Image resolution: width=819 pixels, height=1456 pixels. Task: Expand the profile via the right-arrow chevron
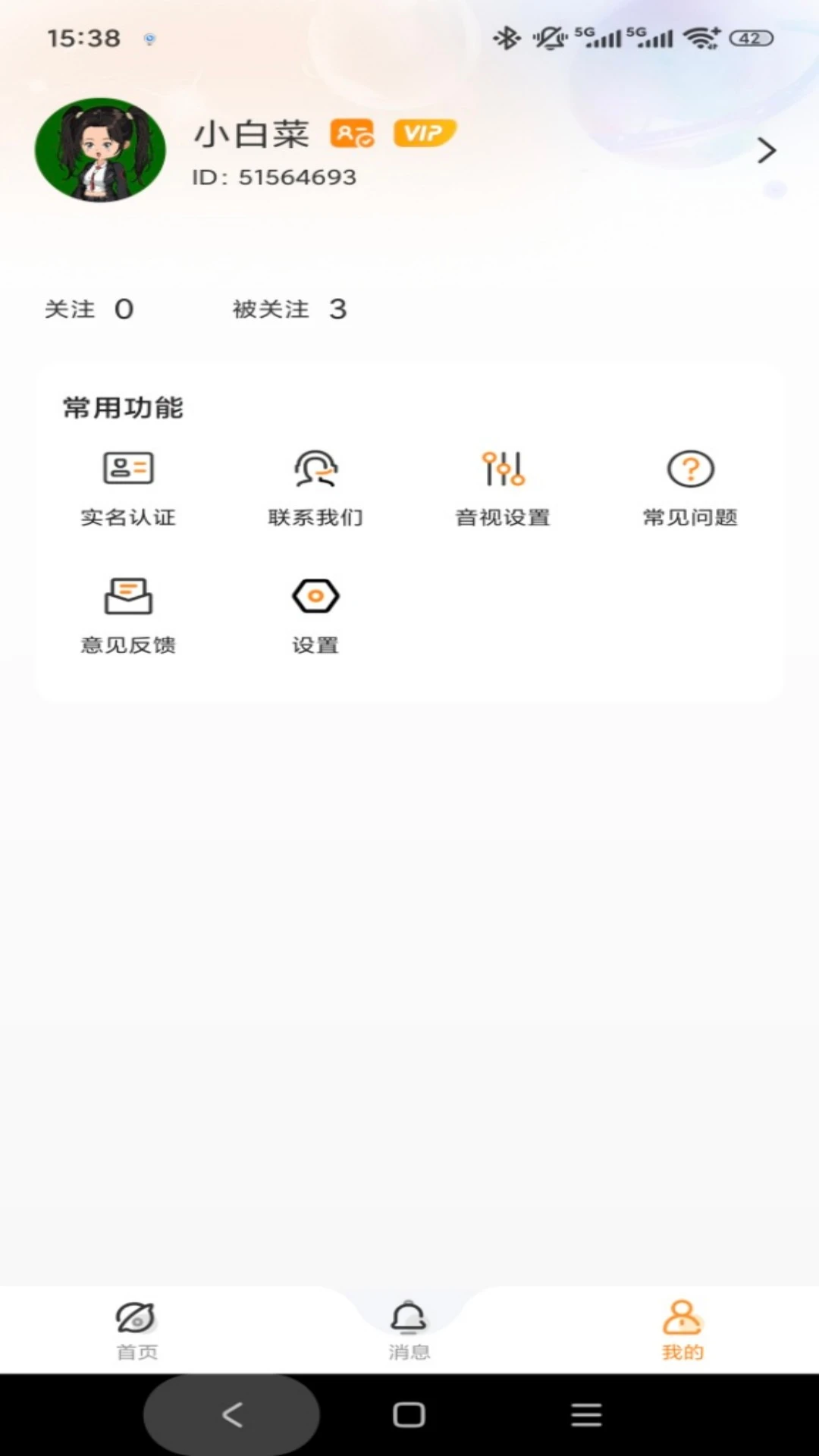coord(766,150)
